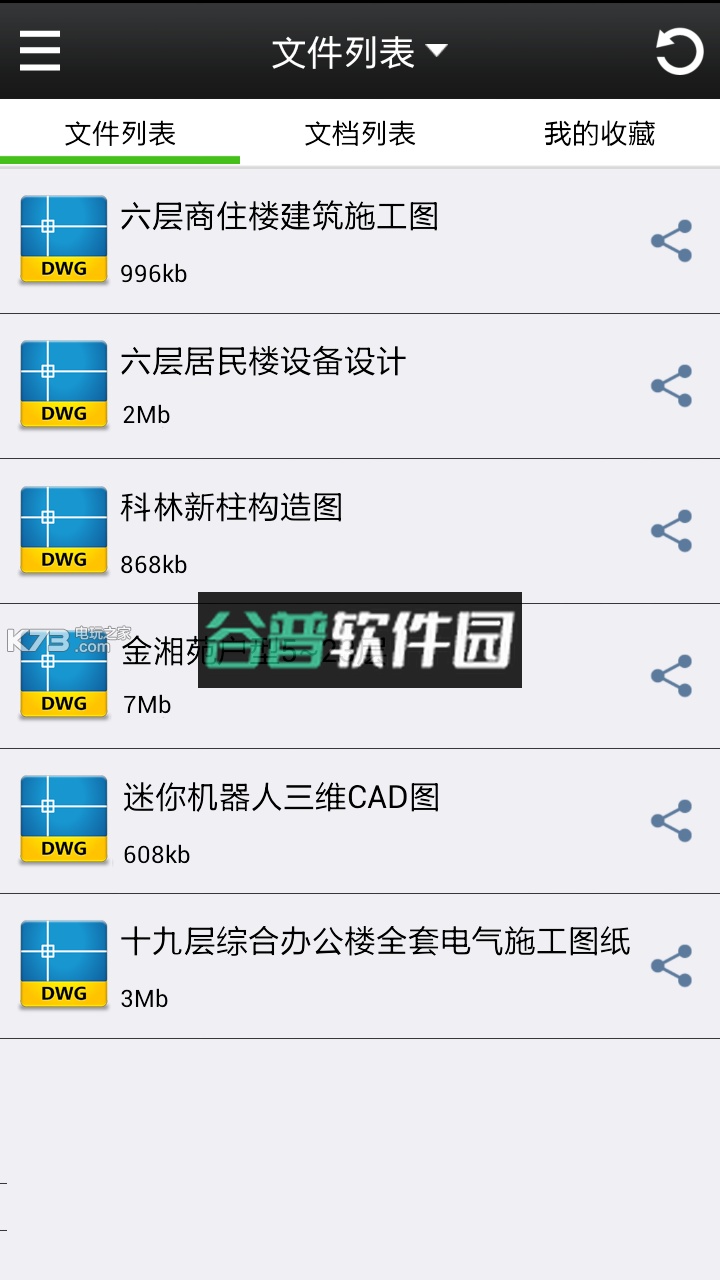Image resolution: width=720 pixels, height=1280 pixels.
Task: Switch to the 文档列表 tab
Action: (x=360, y=133)
